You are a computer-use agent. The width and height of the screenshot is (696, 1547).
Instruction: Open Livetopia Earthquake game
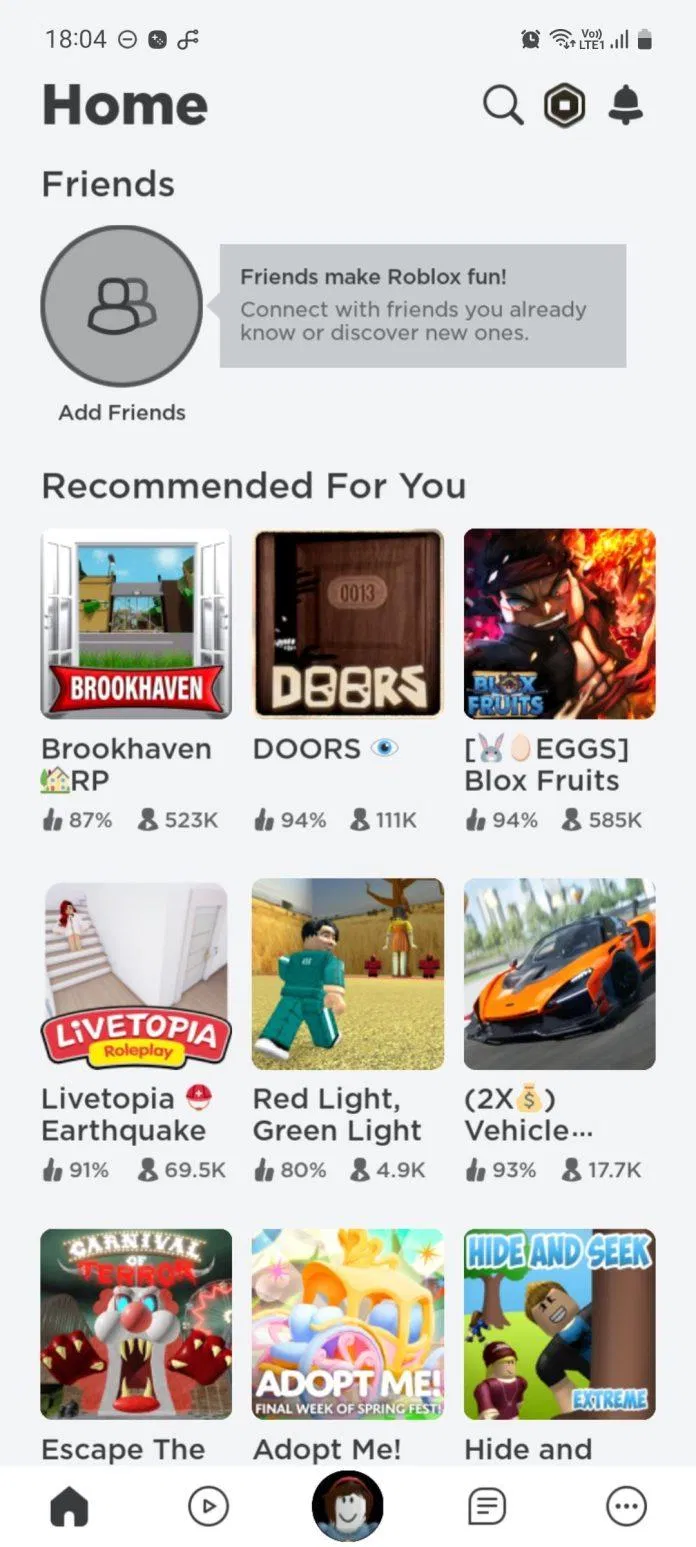coord(136,974)
